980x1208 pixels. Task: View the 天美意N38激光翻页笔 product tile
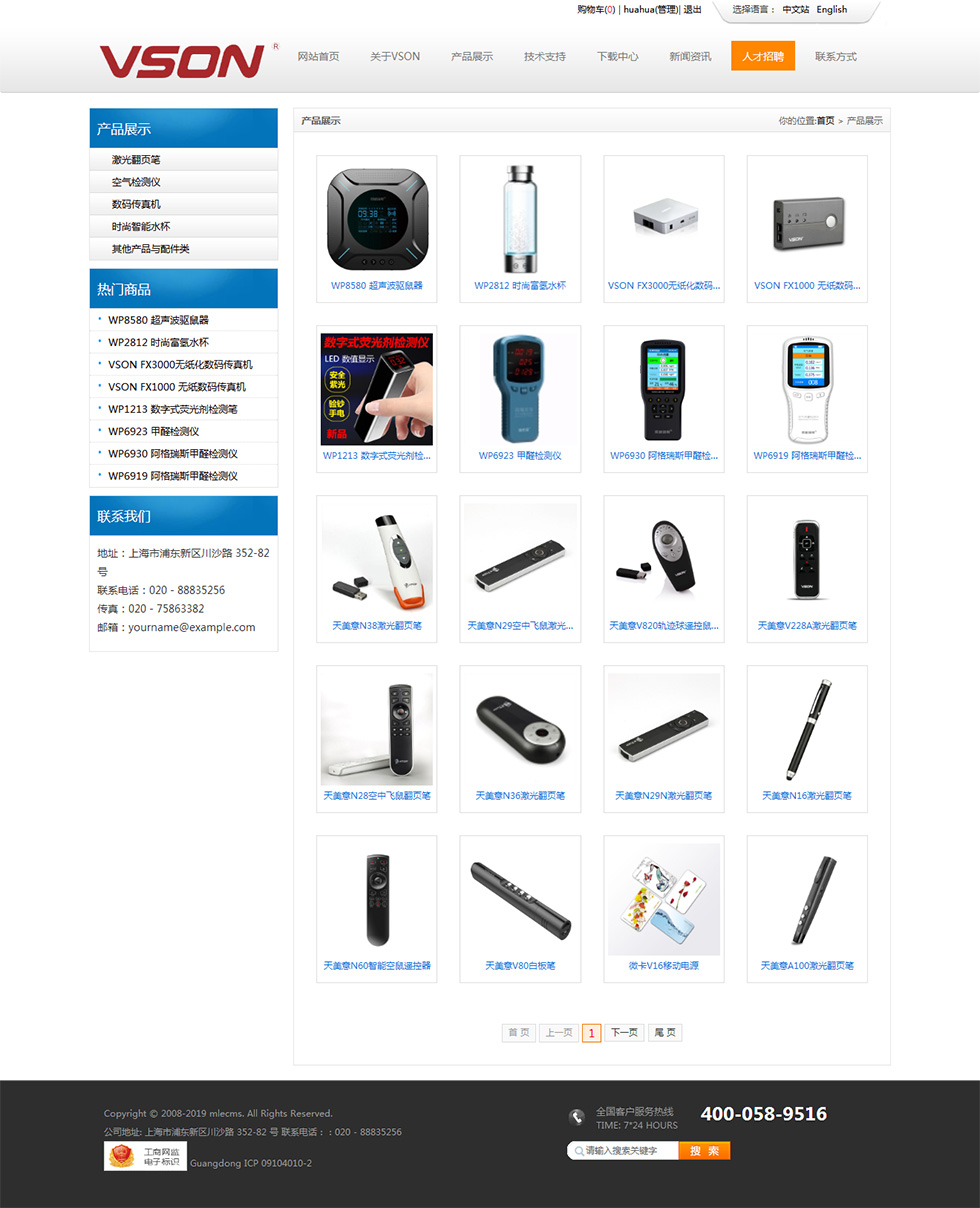point(376,568)
